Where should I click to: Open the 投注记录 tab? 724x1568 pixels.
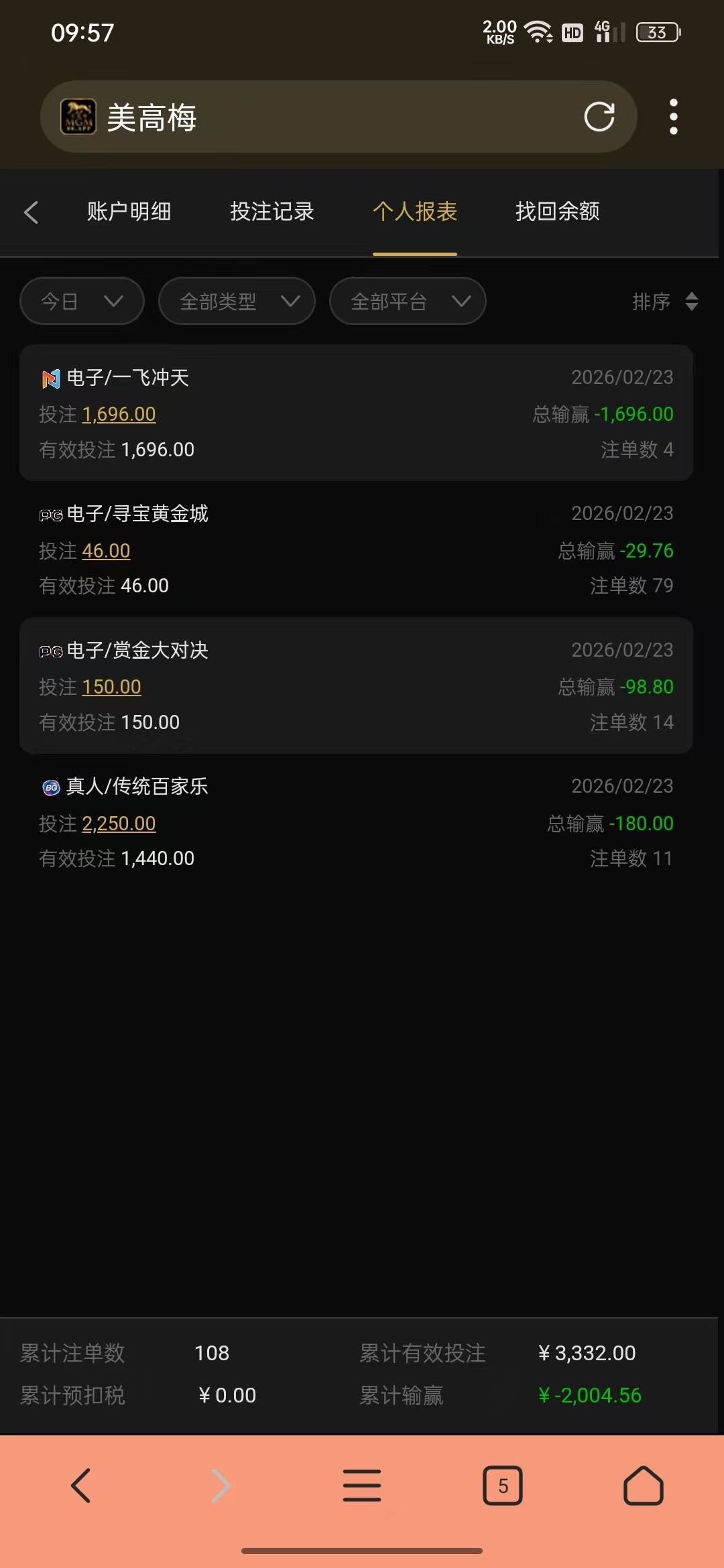[271, 212]
